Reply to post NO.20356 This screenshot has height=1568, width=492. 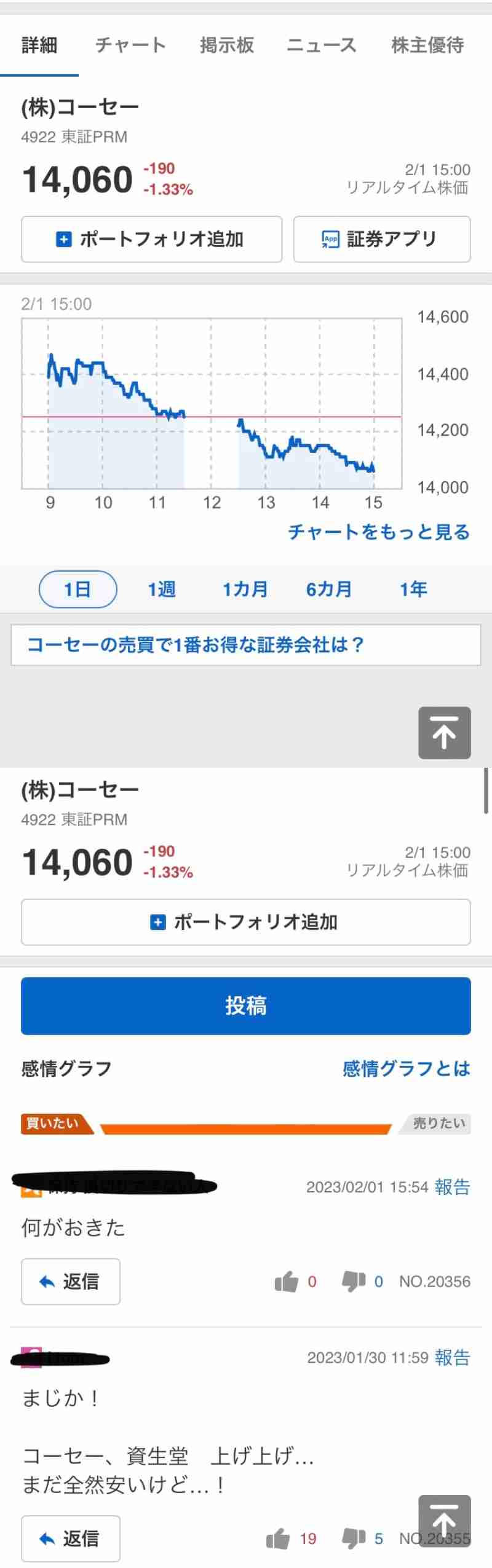(x=71, y=1282)
